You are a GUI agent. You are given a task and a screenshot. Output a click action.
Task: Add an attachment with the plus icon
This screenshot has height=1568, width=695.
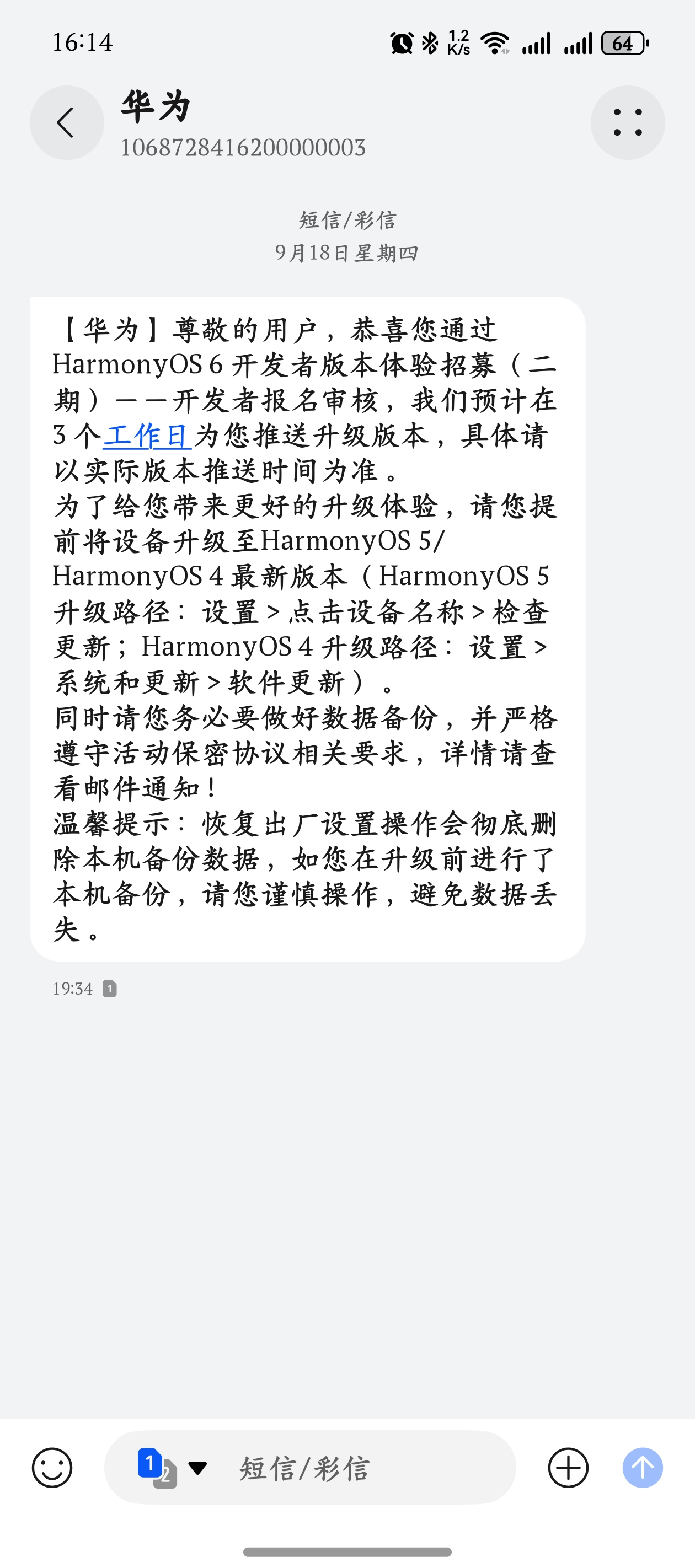(x=568, y=1468)
